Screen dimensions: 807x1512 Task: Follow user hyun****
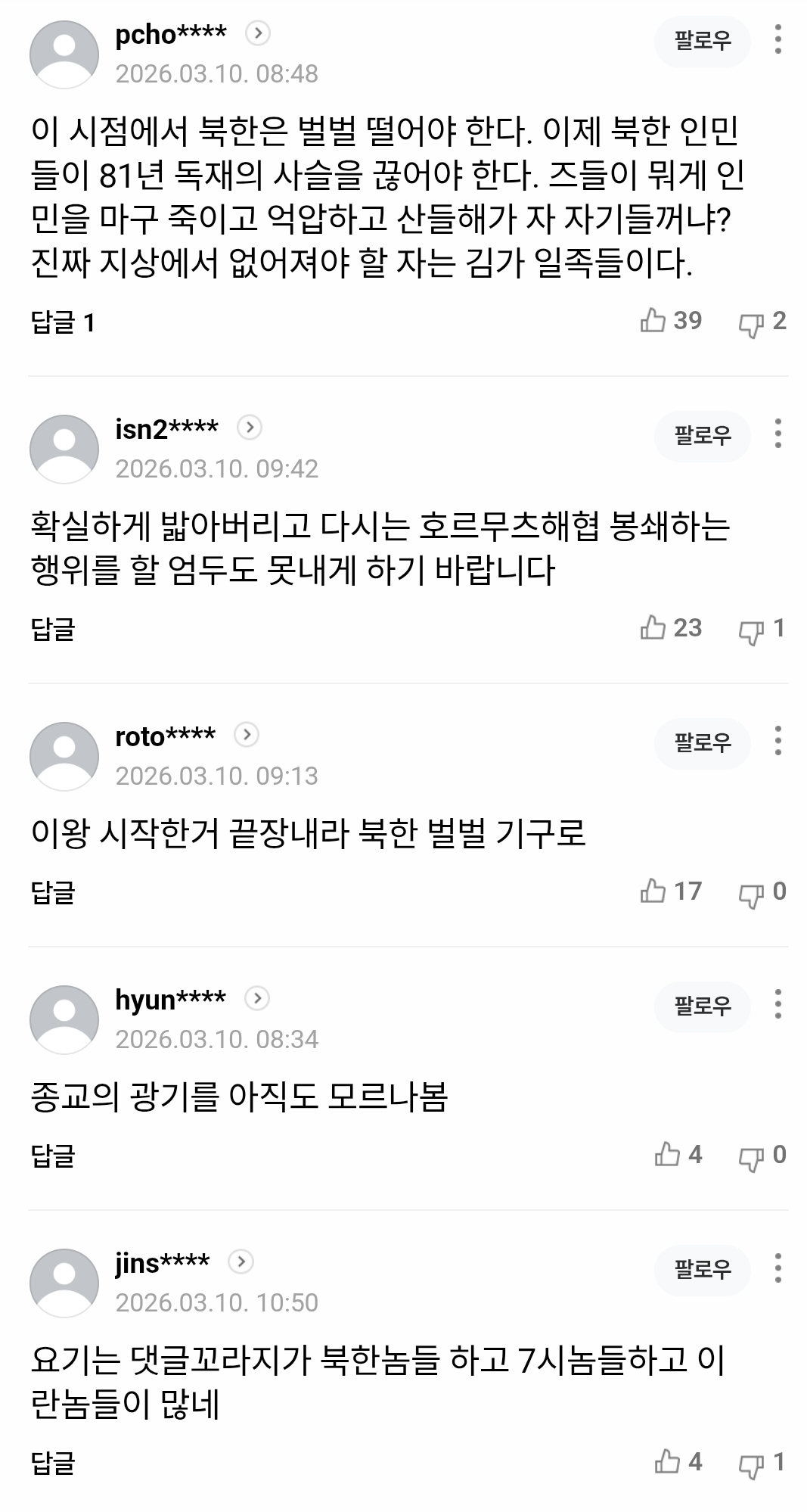pyautogui.click(x=702, y=1006)
